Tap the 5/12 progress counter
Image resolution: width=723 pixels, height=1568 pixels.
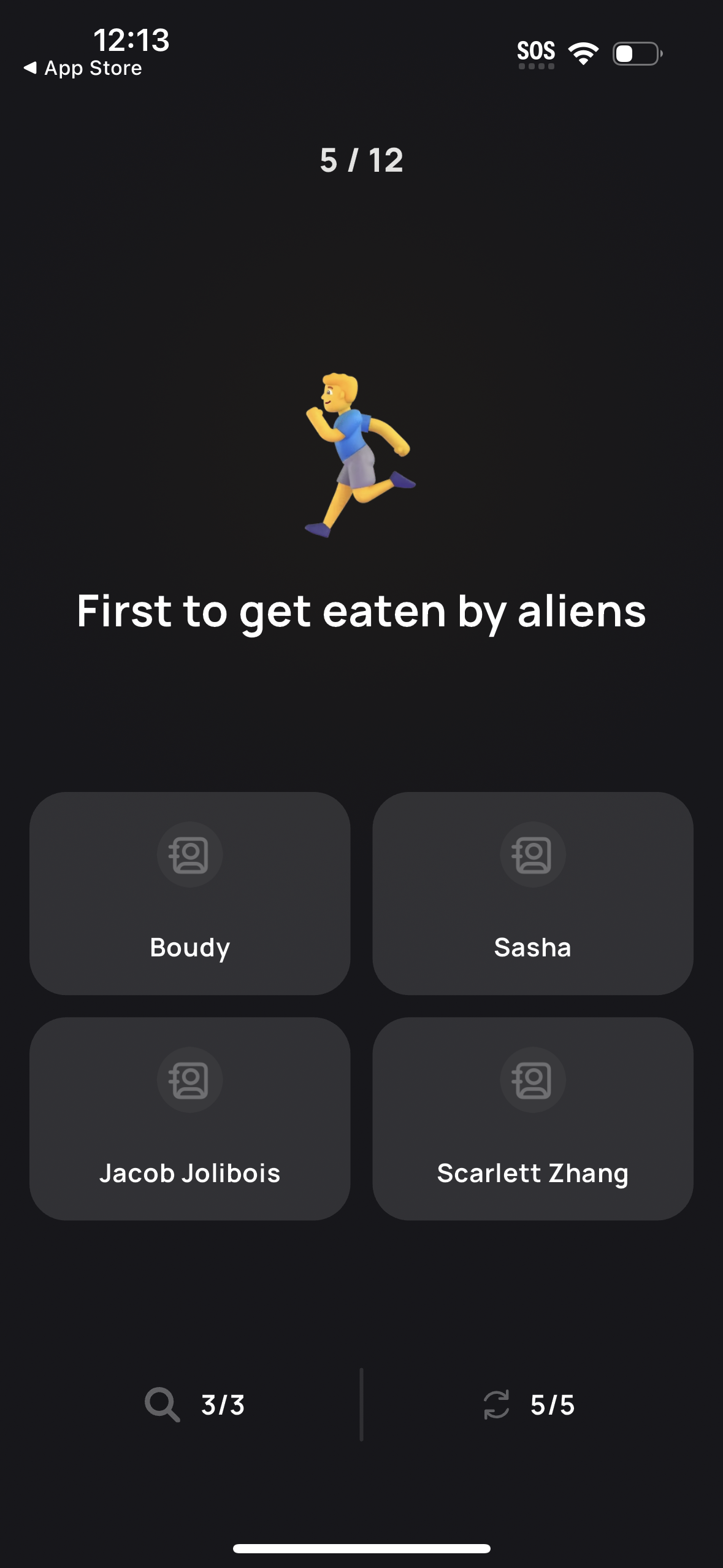click(361, 159)
